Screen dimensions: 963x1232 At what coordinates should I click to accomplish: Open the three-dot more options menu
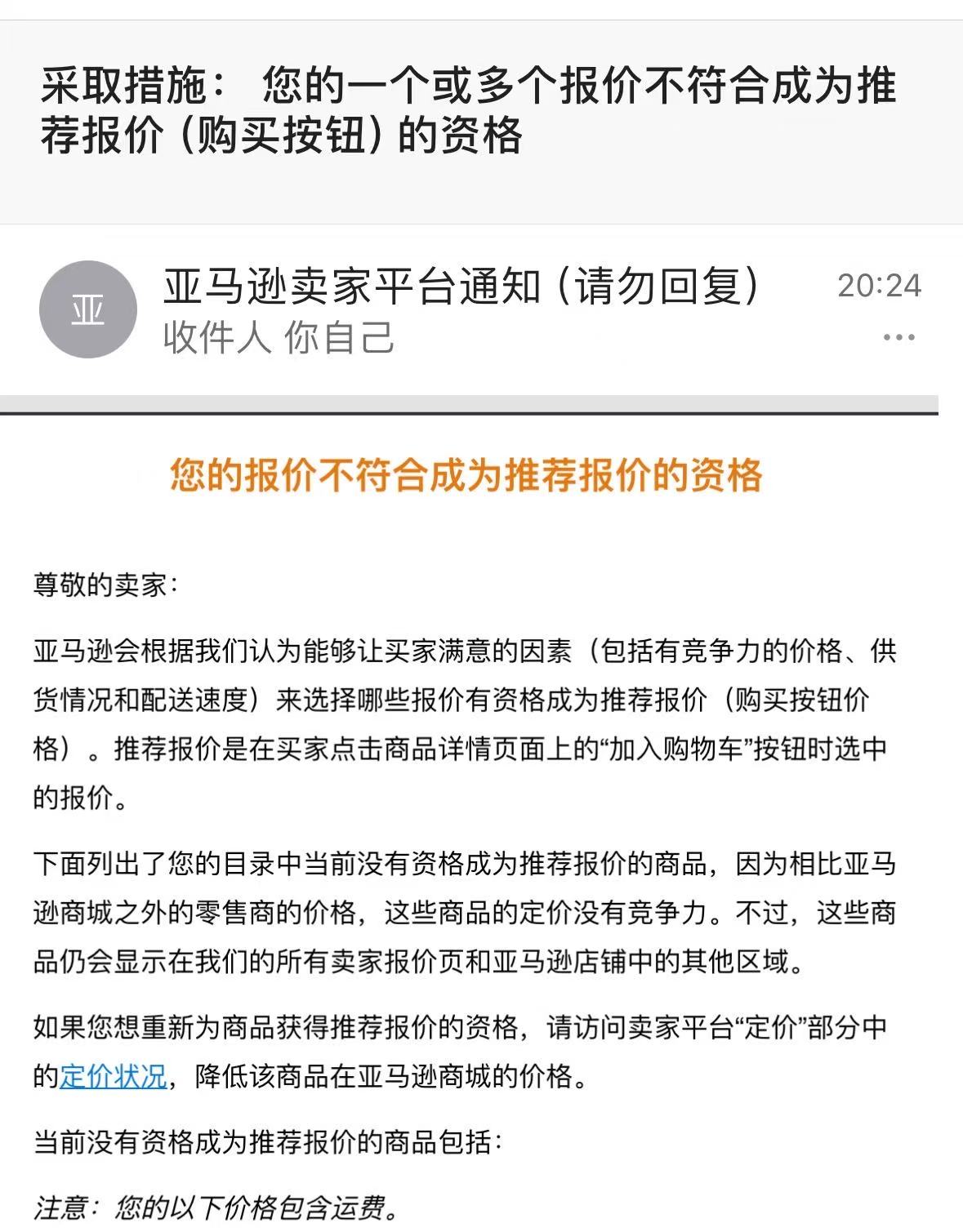(x=898, y=337)
